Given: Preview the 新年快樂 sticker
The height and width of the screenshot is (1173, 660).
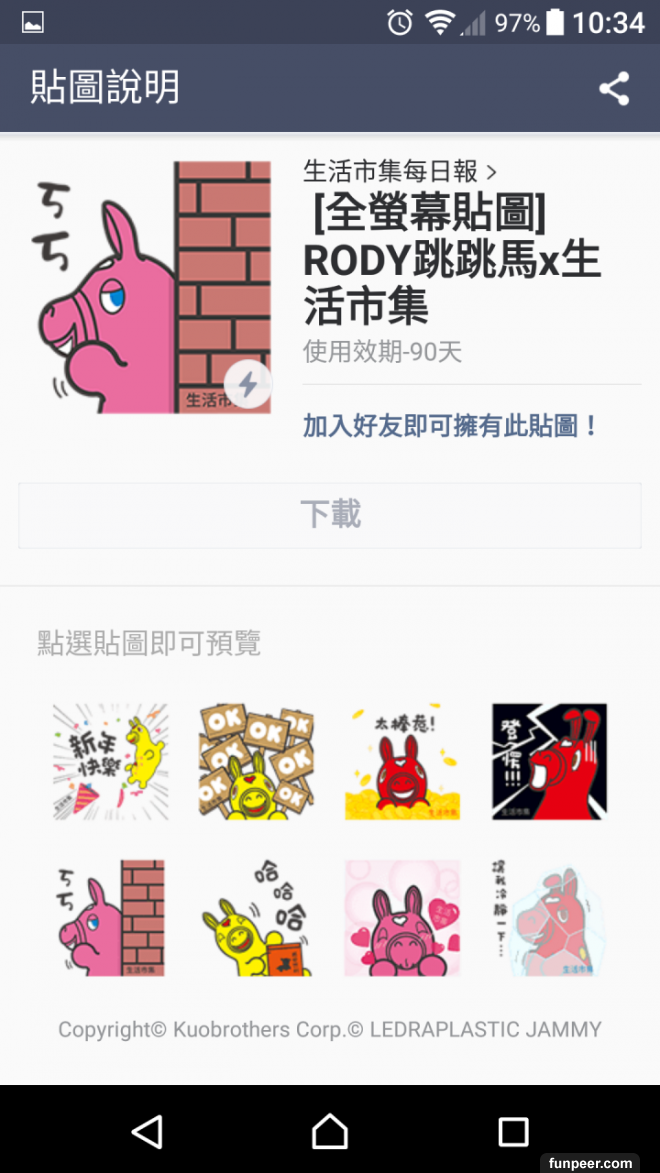Looking at the screenshot, I should tap(110, 761).
